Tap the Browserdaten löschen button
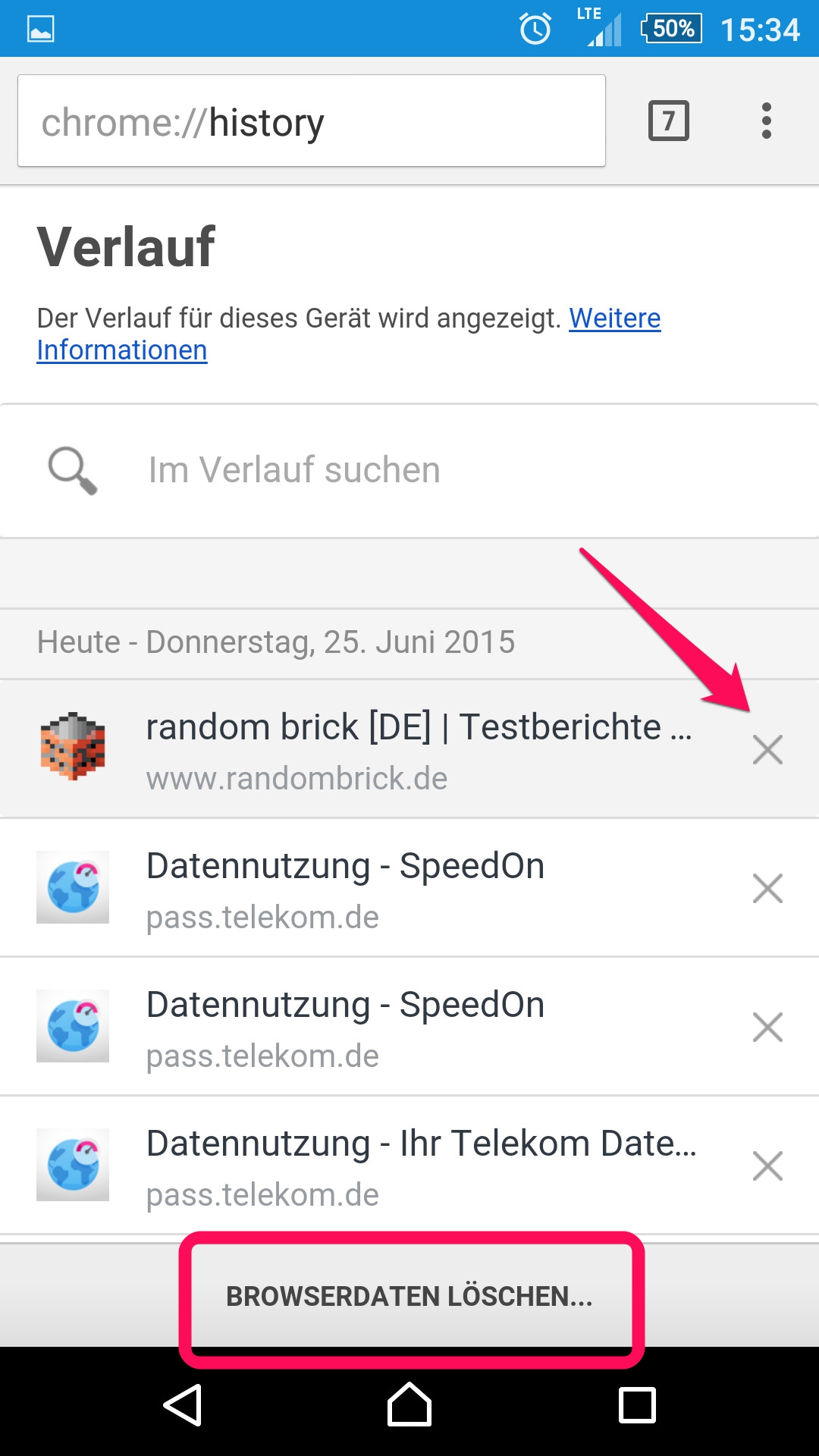Viewport: 819px width, 1456px height. [x=409, y=1296]
